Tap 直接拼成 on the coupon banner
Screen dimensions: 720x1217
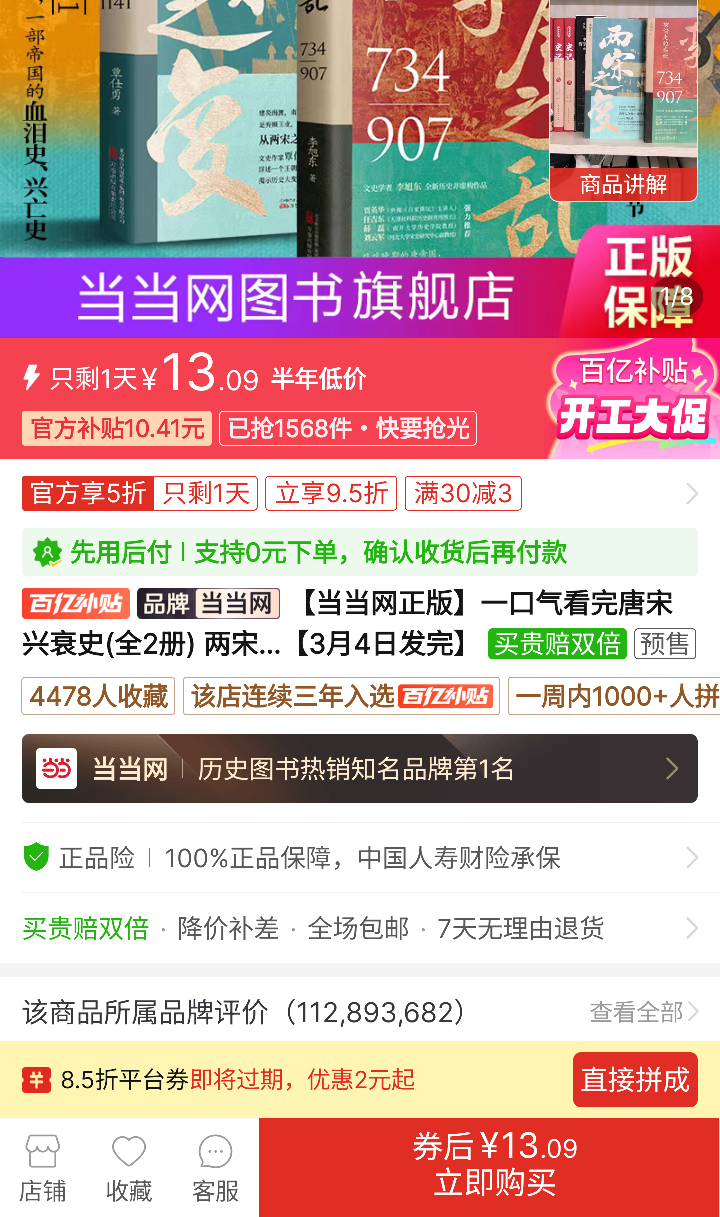click(635, 1080)
